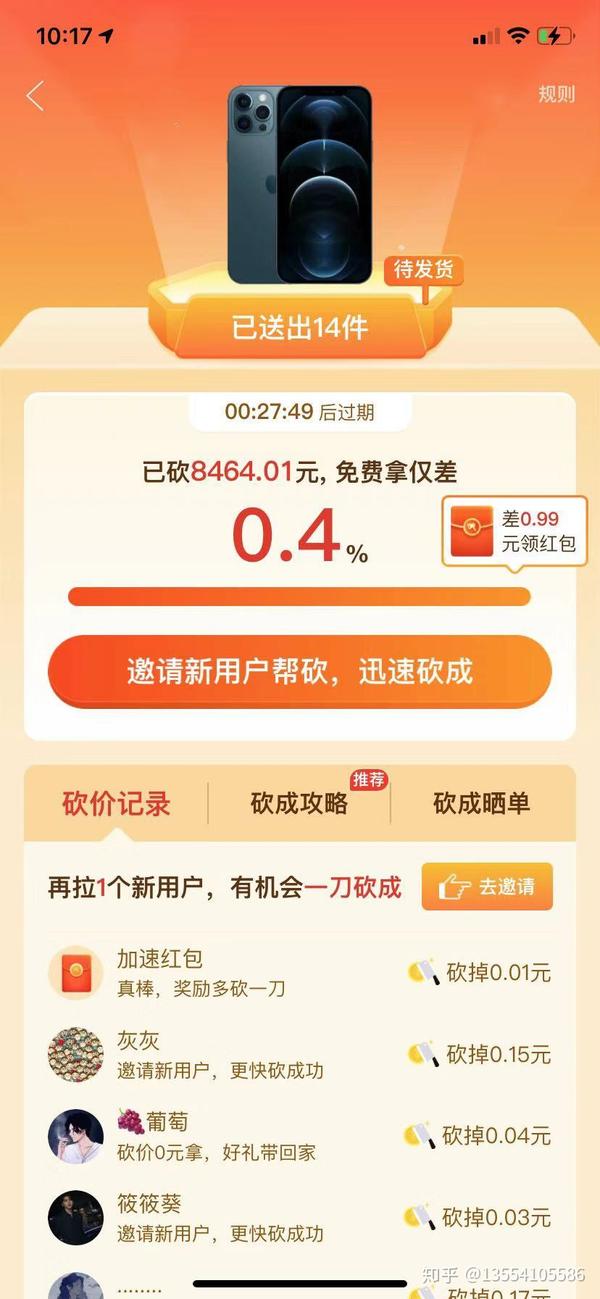
Task: Go back using the top-left arrow
Action: tap(36, 96)
